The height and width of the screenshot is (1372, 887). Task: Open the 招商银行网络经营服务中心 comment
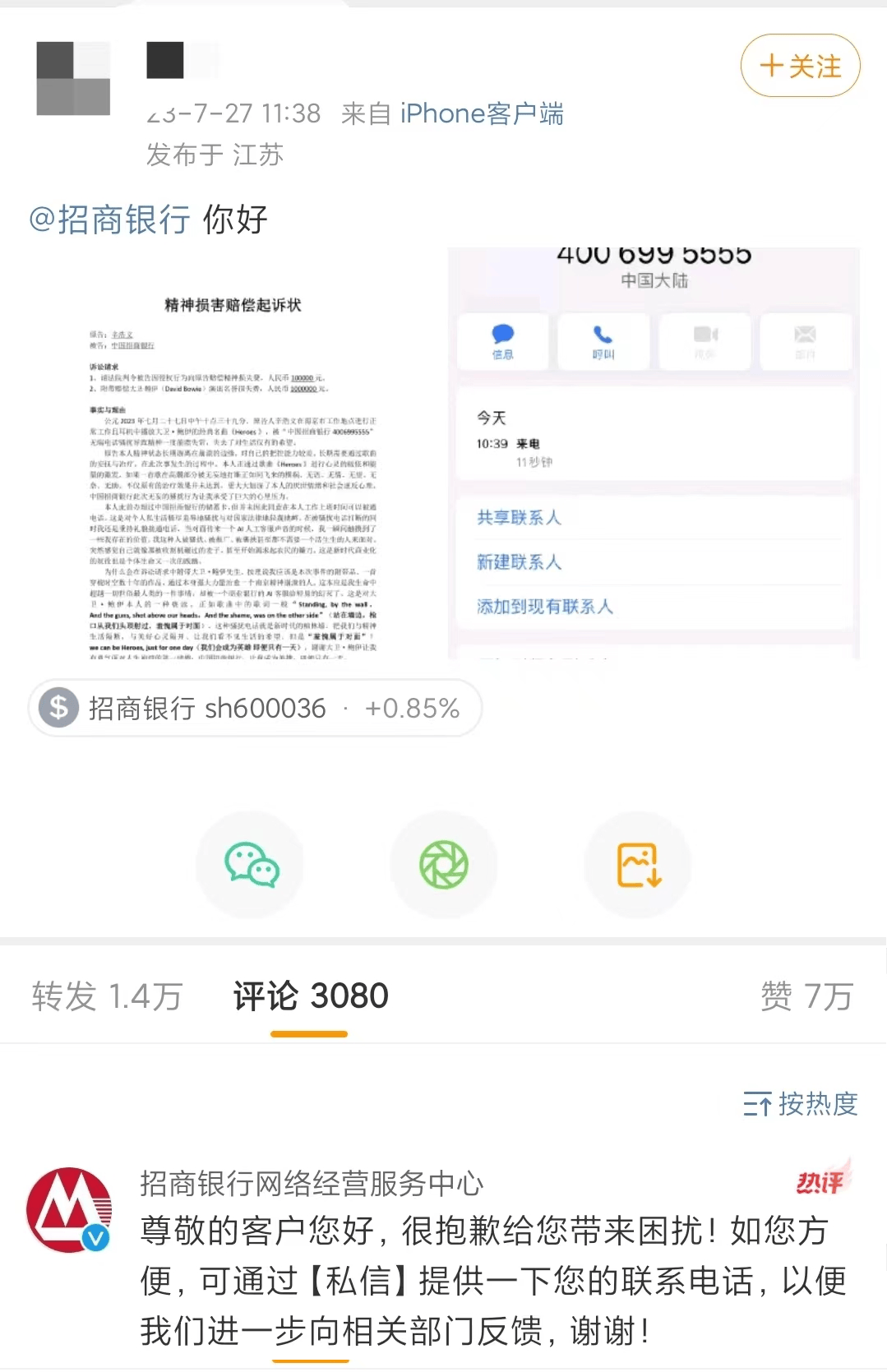coord(493,1280)
